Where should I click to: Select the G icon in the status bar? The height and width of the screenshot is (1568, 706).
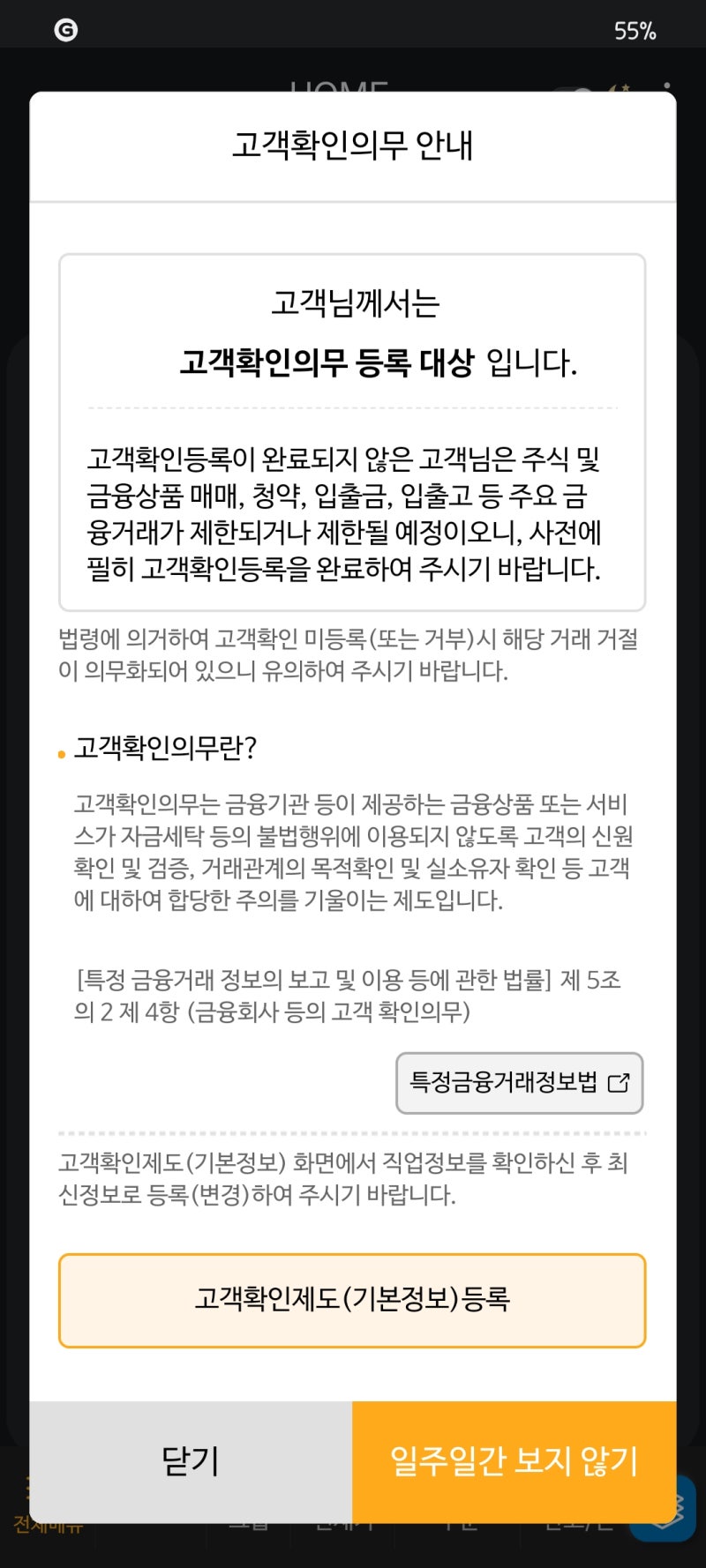click(66, 29)
